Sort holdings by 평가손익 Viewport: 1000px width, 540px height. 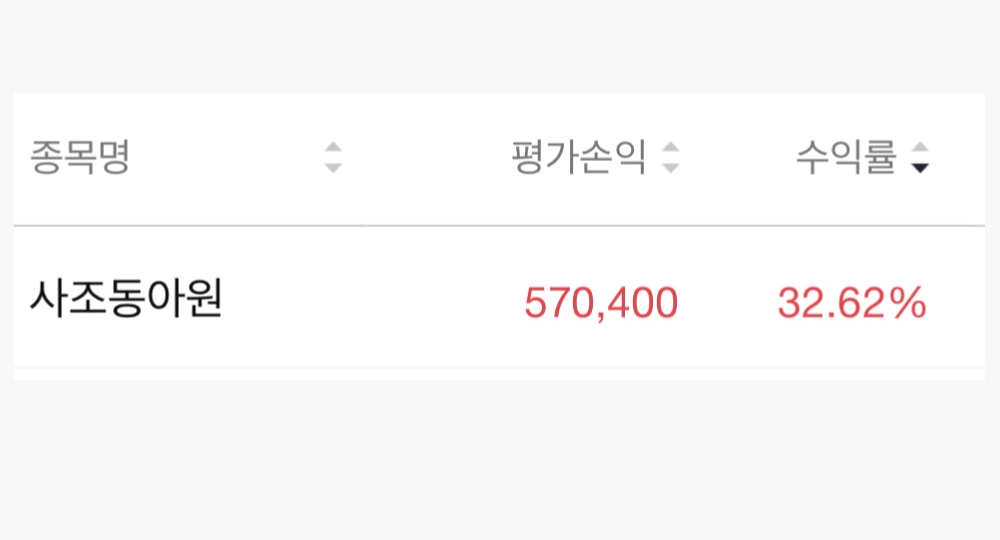[670, 158]
